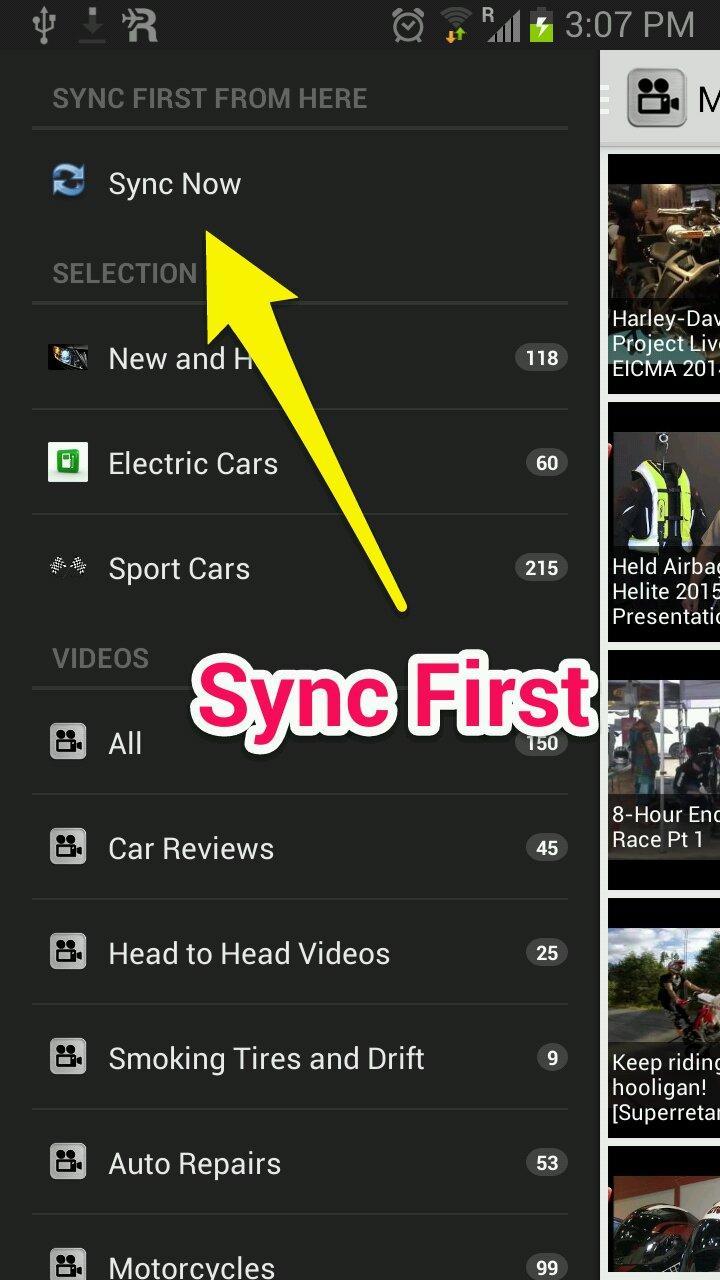This screenshot has width=720, height=1280.
Task: Tap the 215 badge beside Sport Cars
Action: [539, 568]
